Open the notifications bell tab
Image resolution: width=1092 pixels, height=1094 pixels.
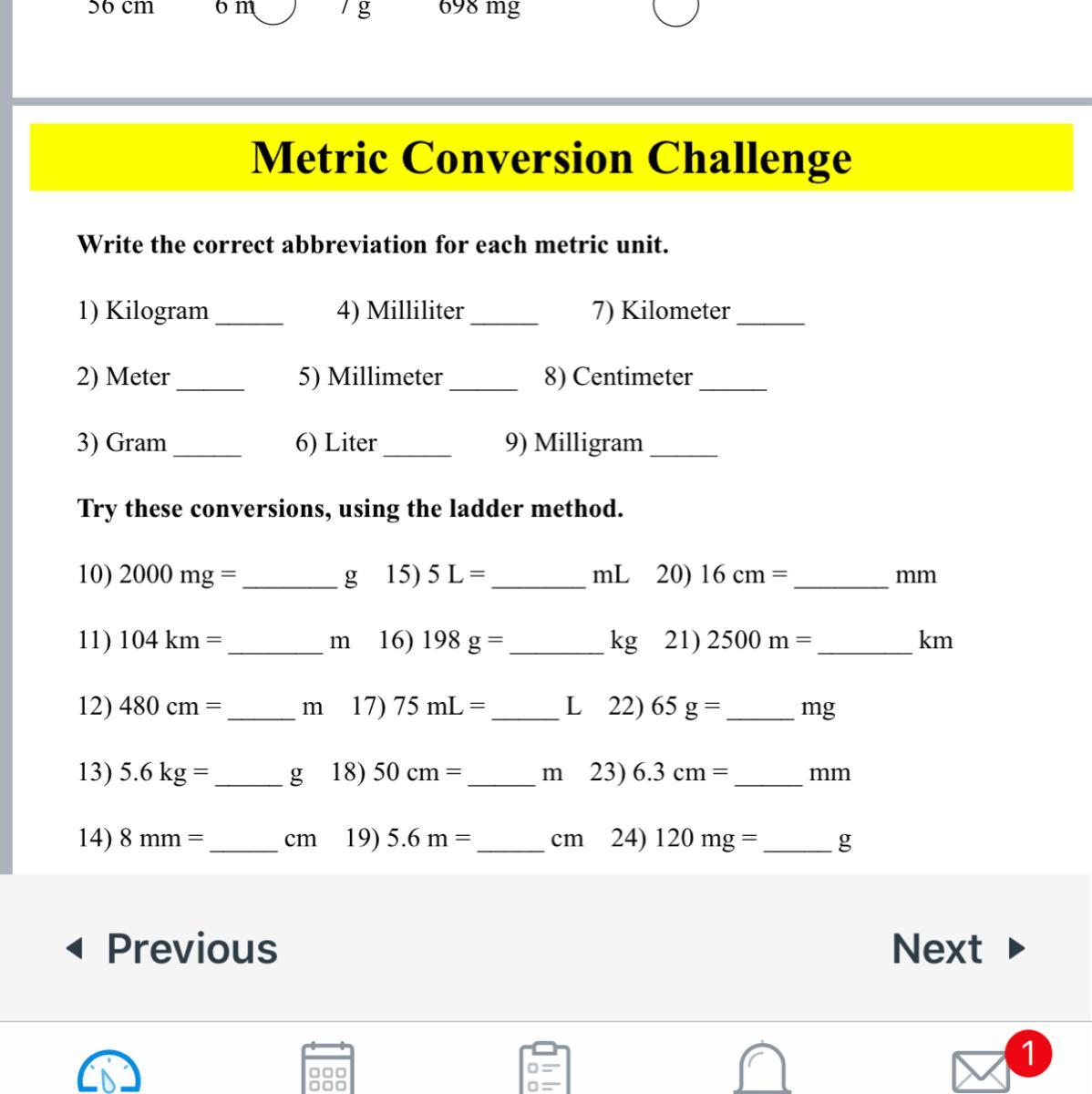[x=762, y=1068]
